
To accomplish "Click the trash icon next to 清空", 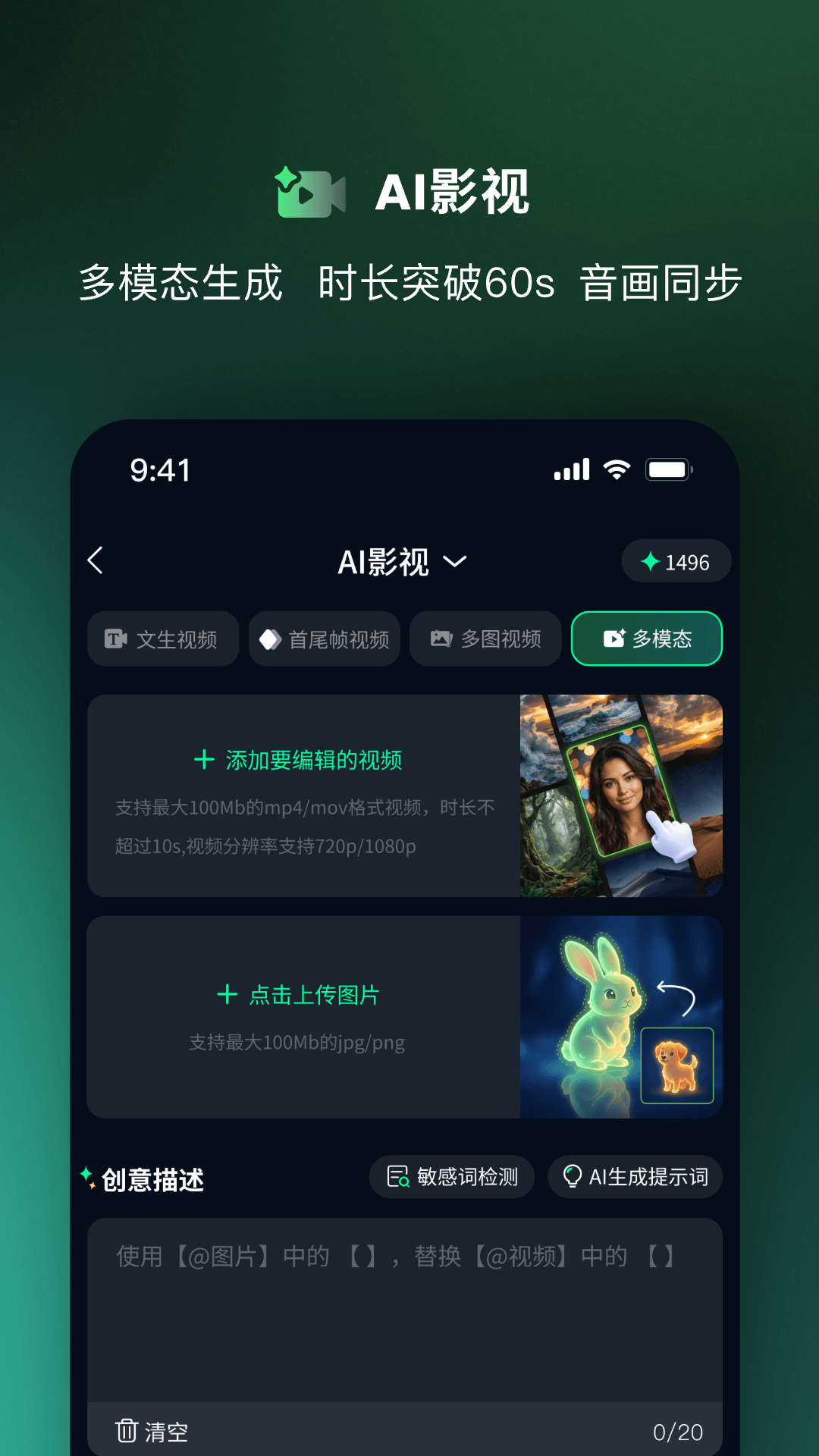I will click(126, 1430).
